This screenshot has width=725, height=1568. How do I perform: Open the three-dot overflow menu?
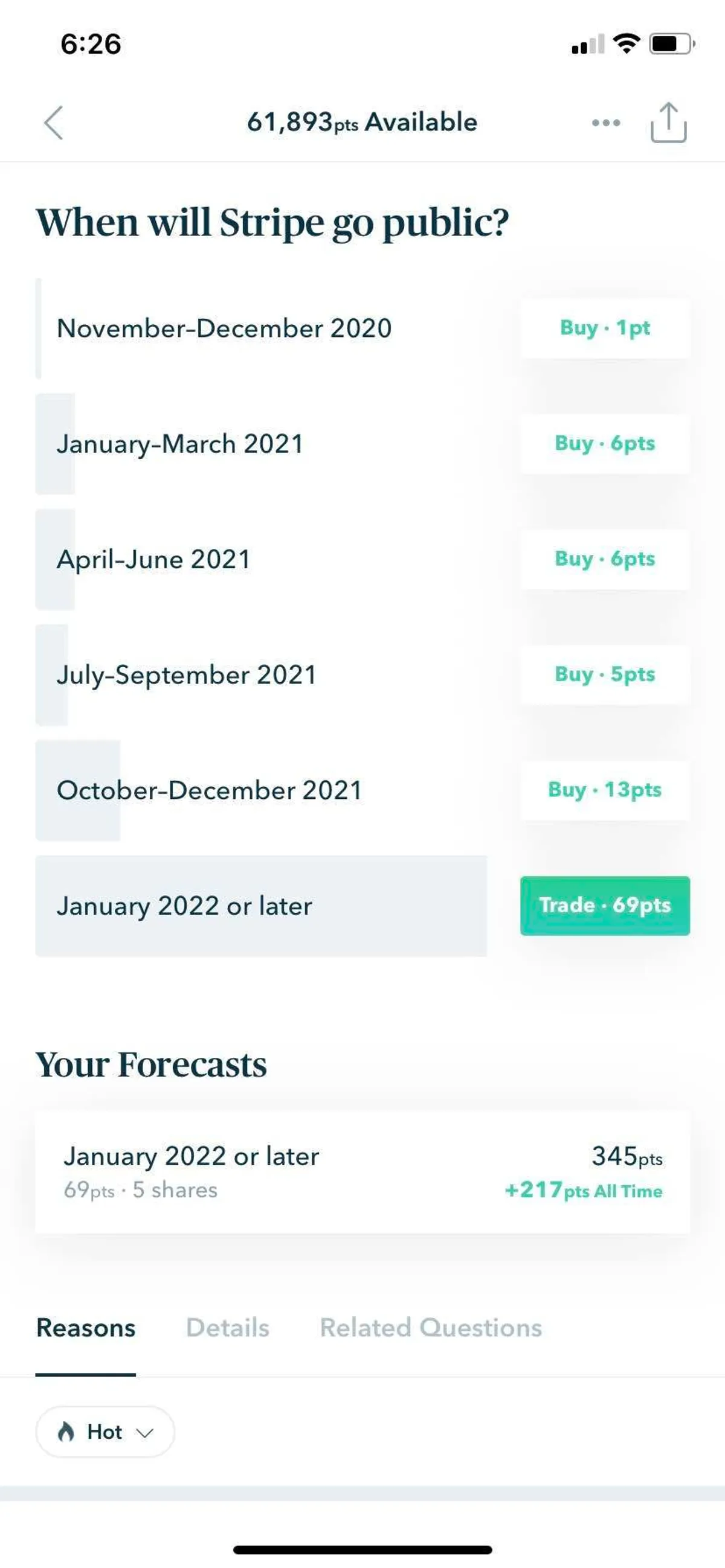click(x=605, y=123)
